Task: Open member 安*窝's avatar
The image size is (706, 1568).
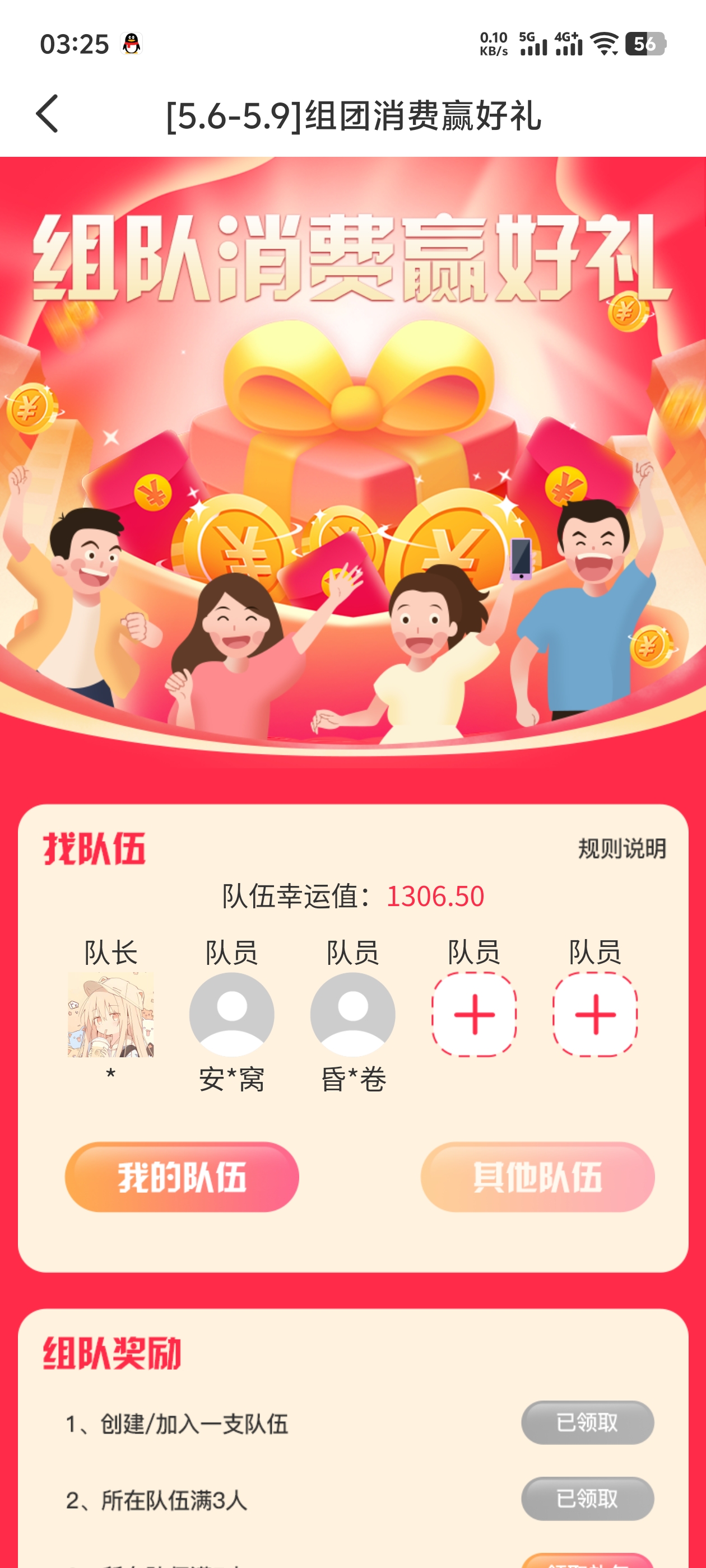Action: (231, 1014)
